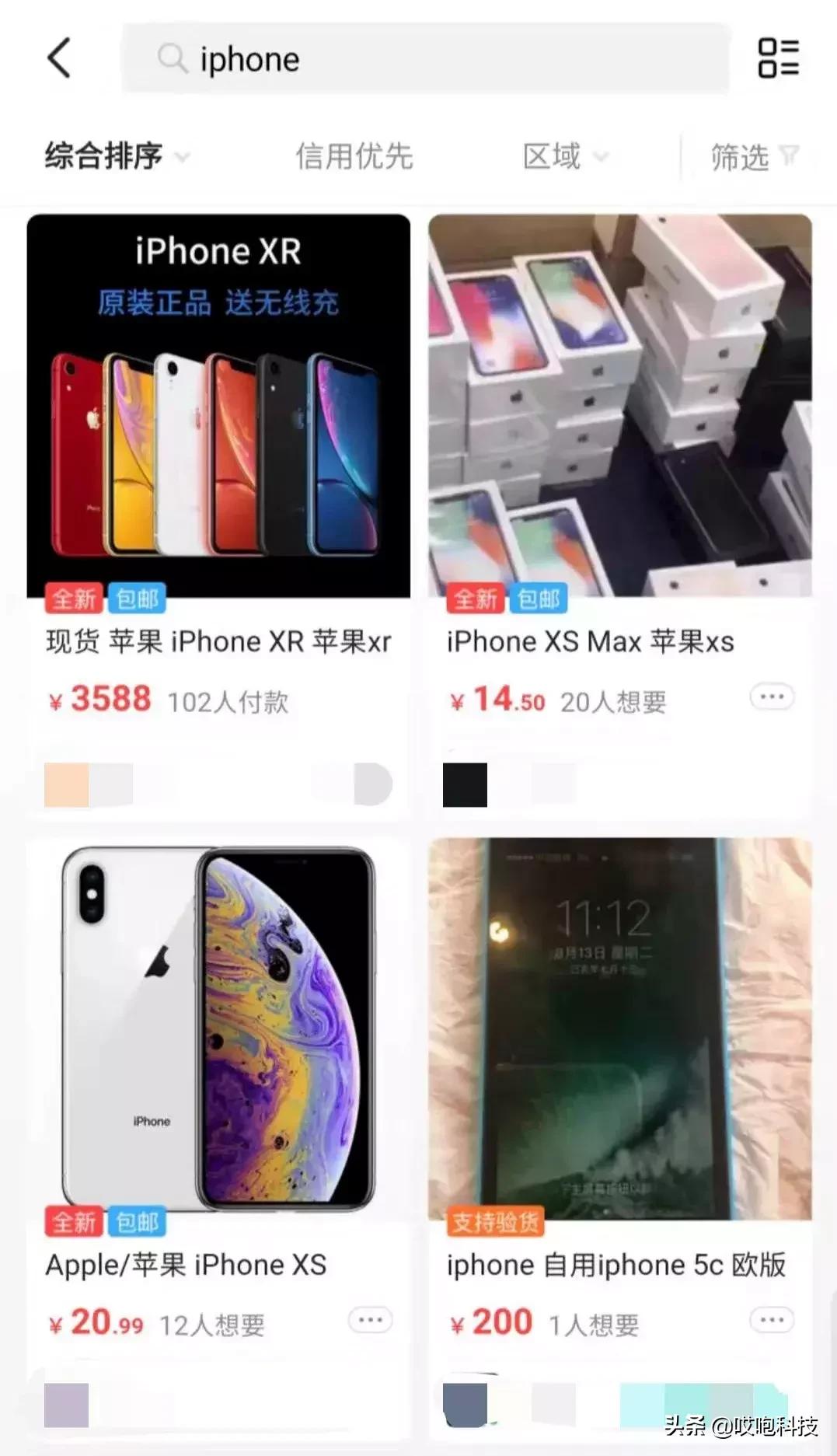
Task: Open the 区域 region dropdown
Action: (565, 155)
